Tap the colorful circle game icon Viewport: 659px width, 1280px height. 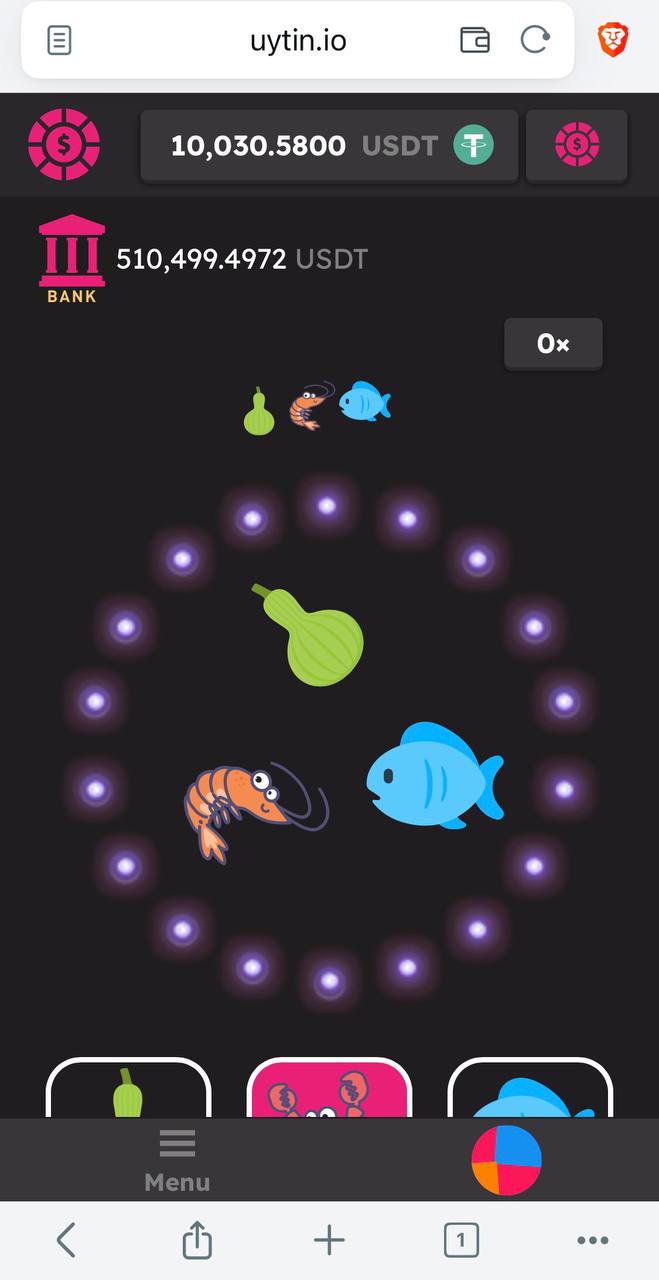(506, 1160)
